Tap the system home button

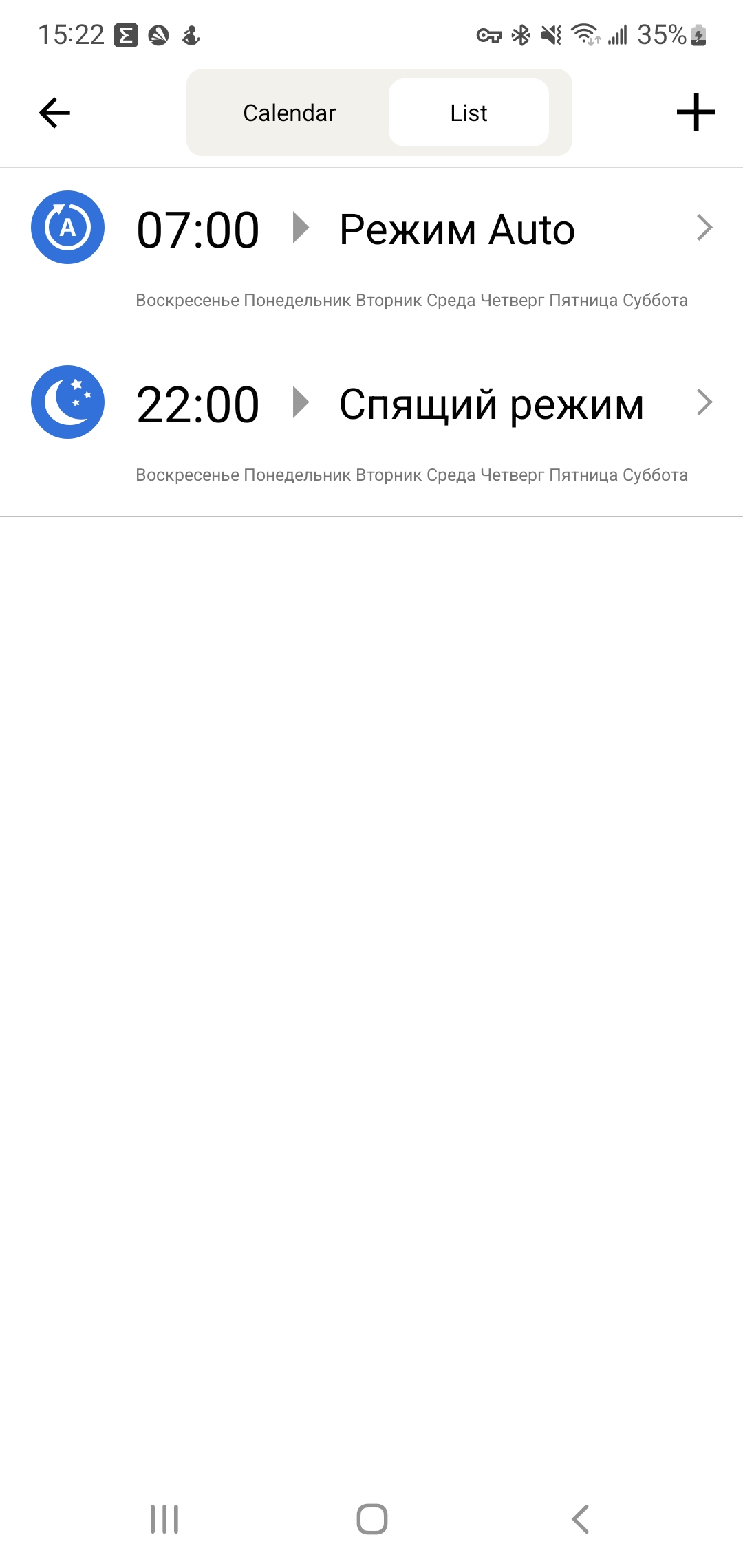click(371, 1519)
